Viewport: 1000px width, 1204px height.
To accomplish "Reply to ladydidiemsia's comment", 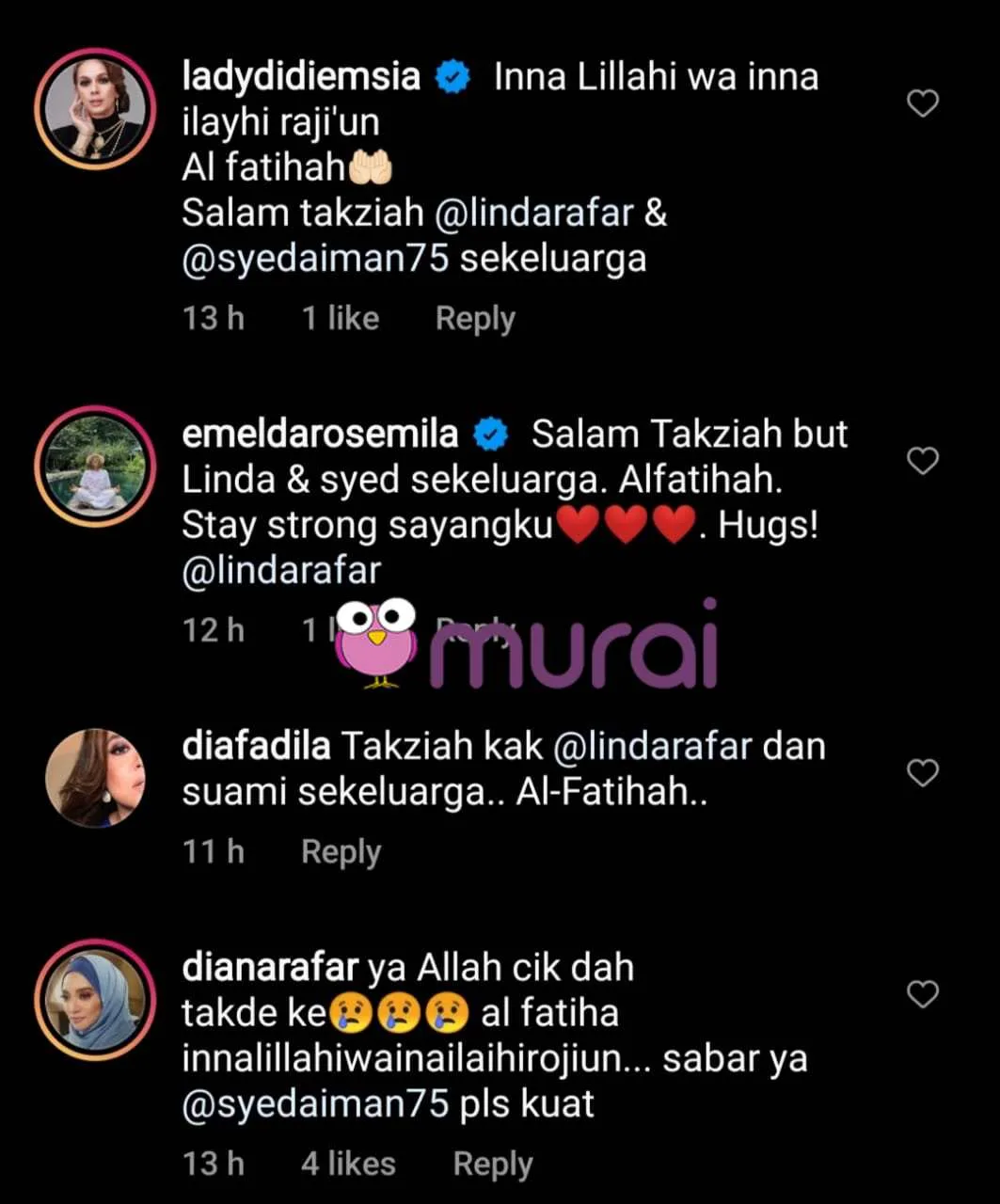I will point(475,318).
